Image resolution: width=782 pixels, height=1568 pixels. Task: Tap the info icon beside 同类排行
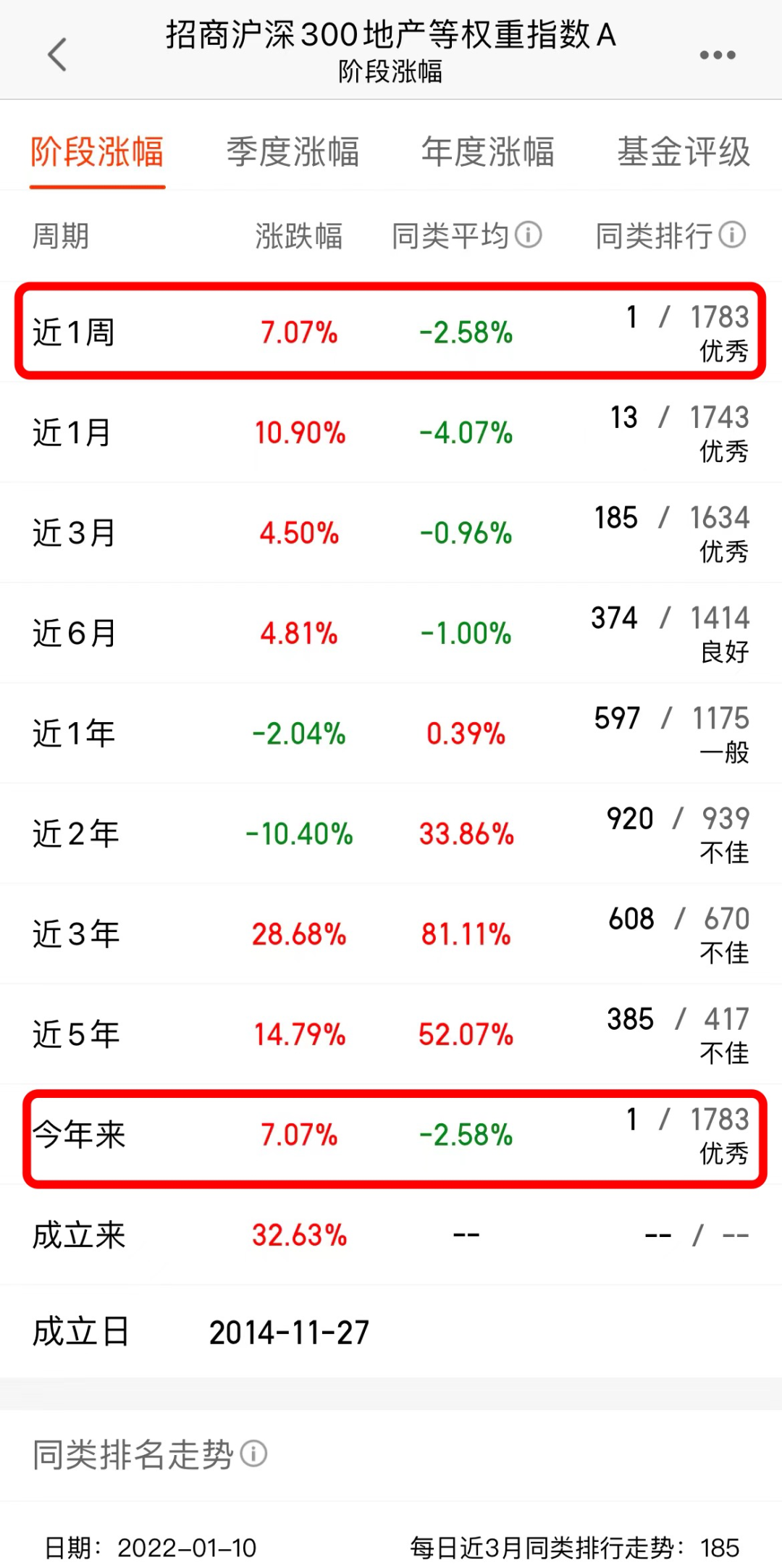733,235
